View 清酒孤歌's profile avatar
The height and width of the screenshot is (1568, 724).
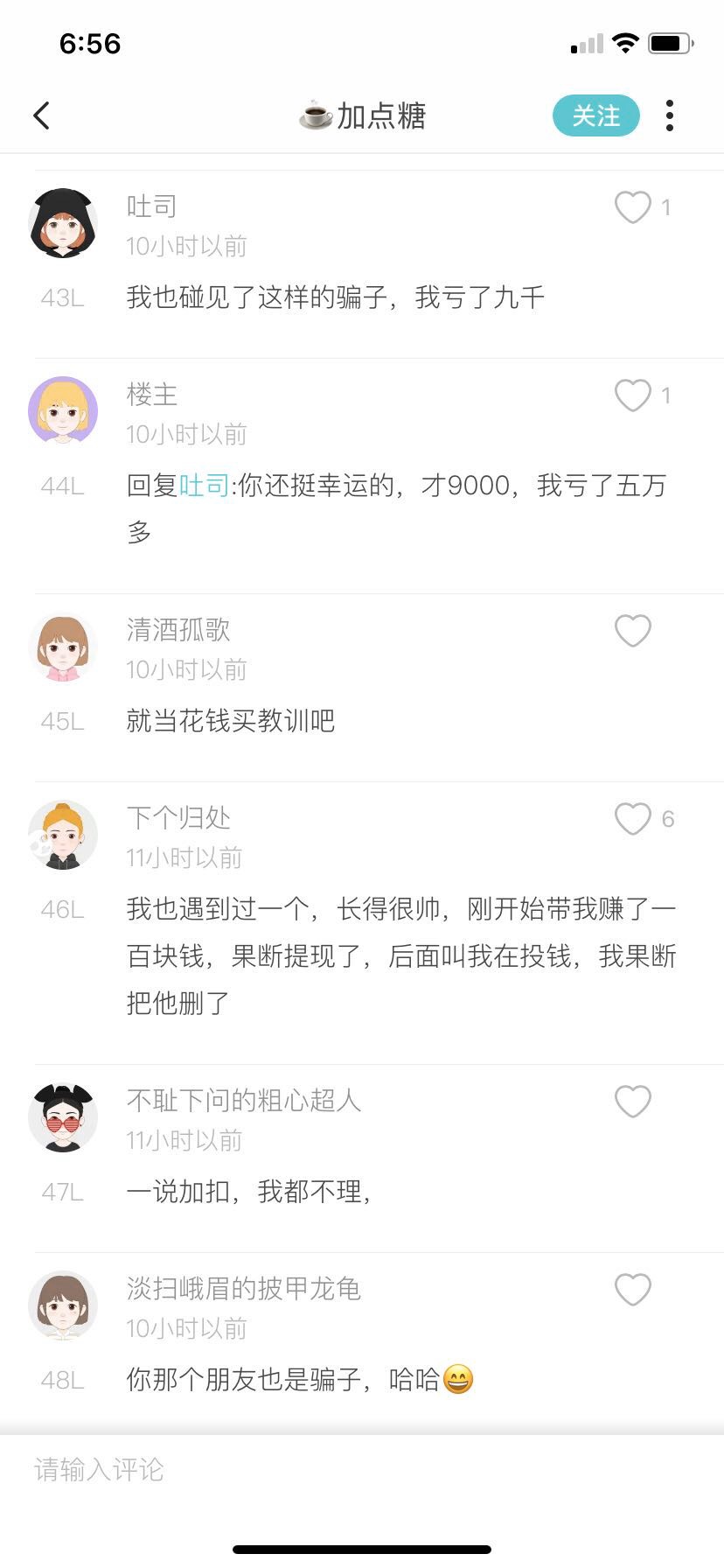(63, 647)
